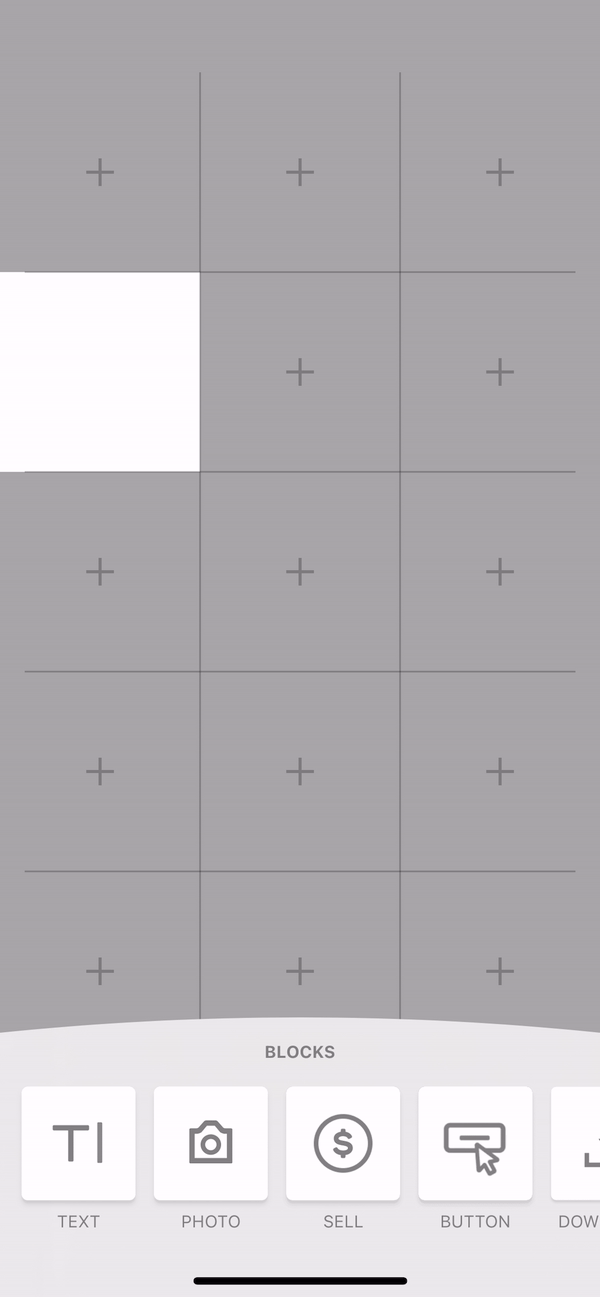Insert a Button block
The width and height of the screenshot is (600, 1297).
tap(475, 1143)
